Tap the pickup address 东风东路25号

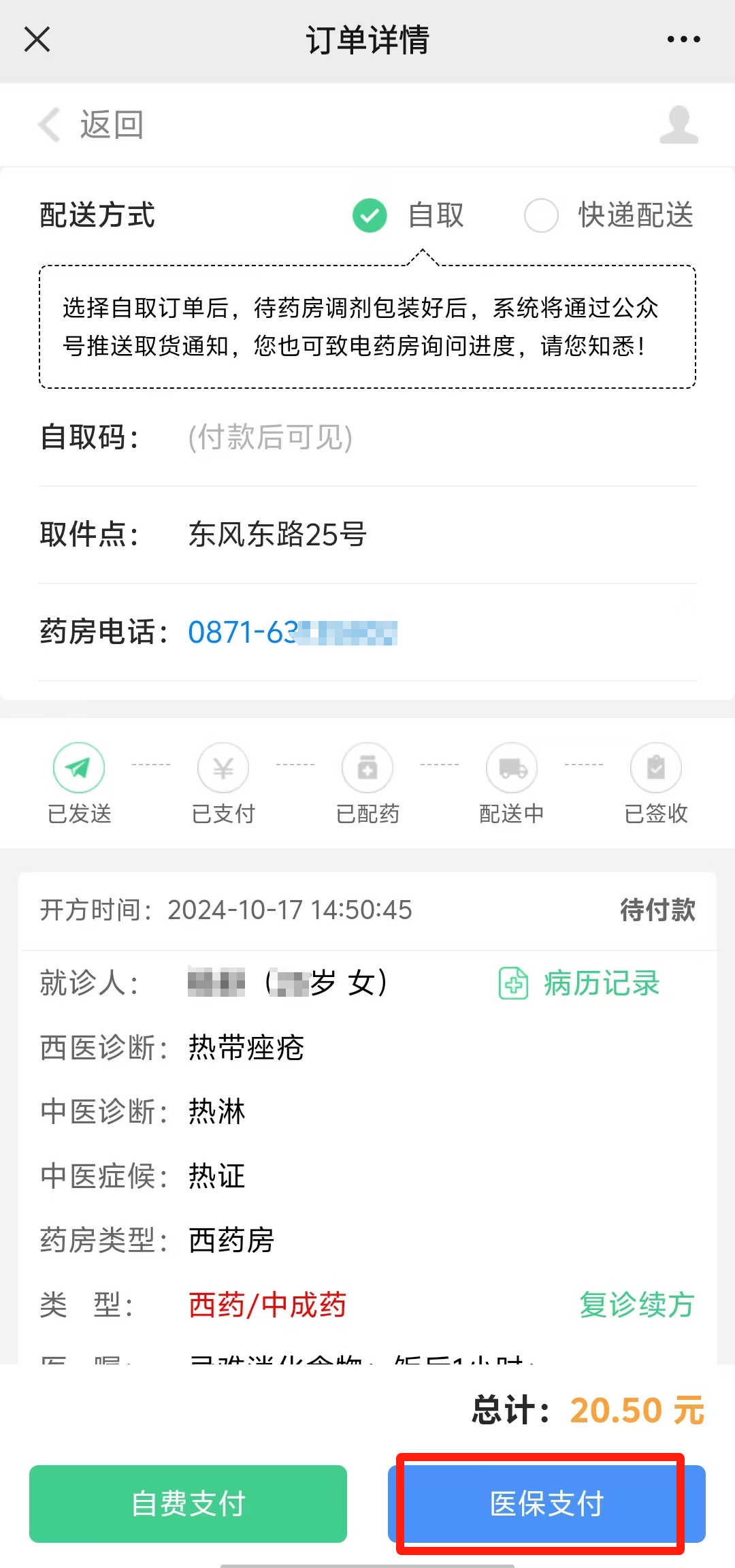(x=278, y=535)
